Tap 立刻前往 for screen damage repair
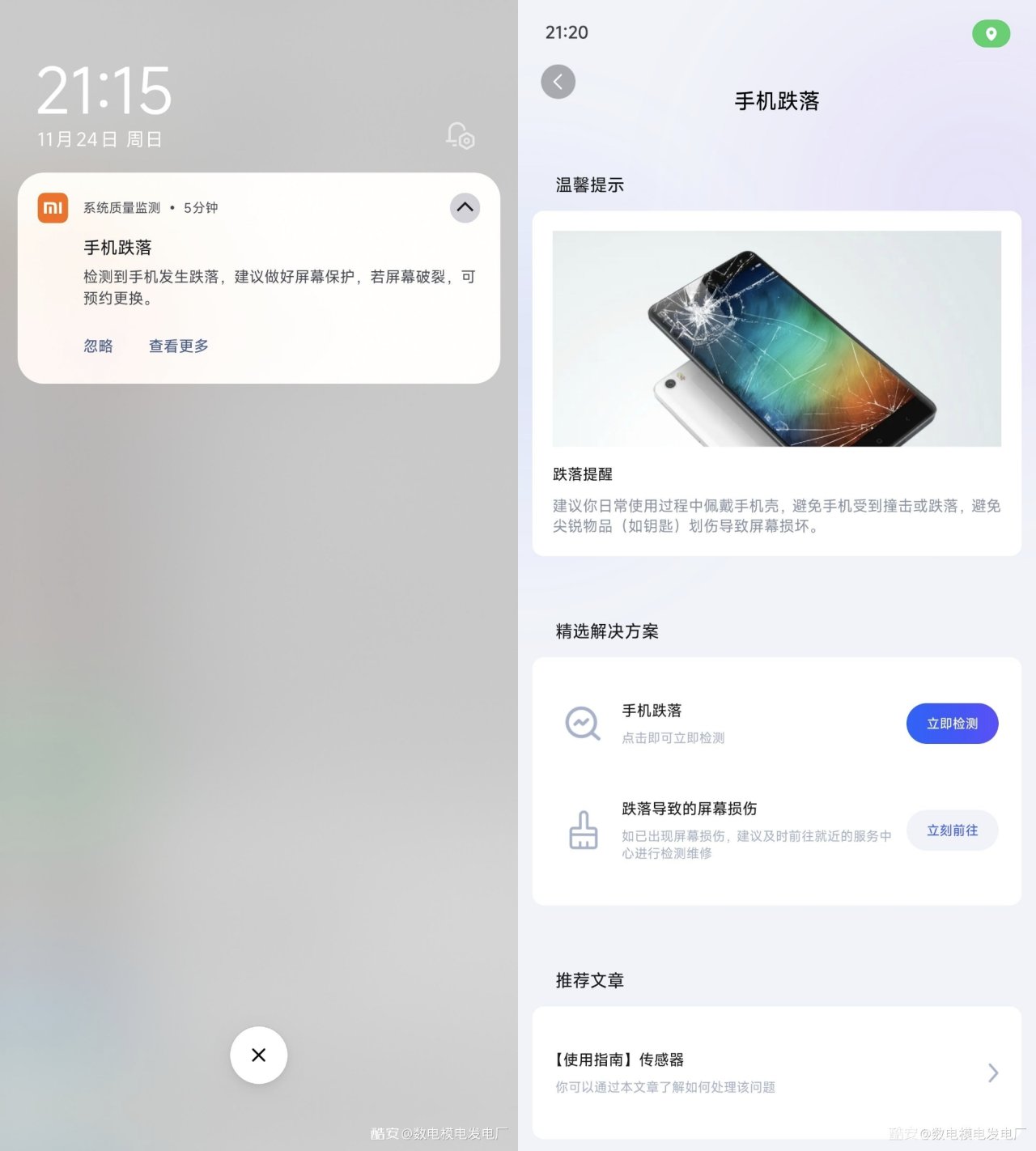The image size is (1036, 1151). pos(952,830)
